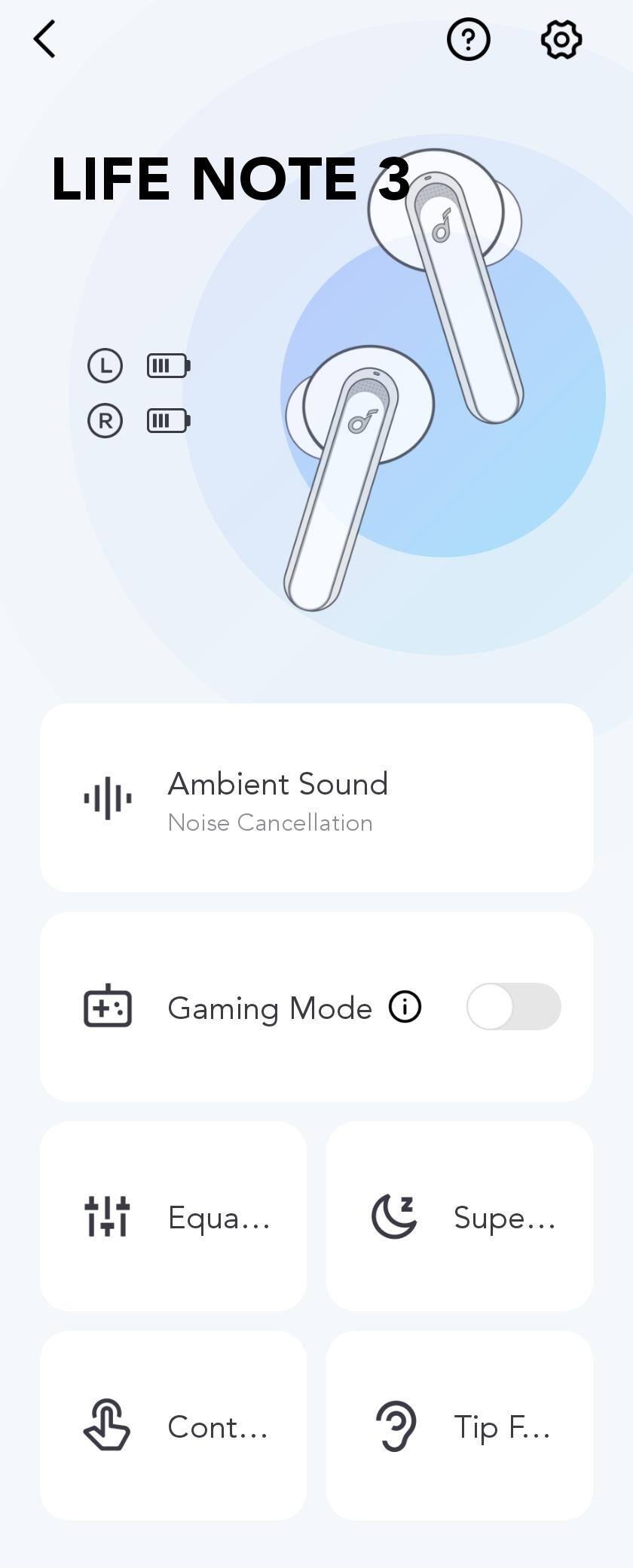Open the help question mark icon
Viewport: 633px width, 1568px height.
pyautogui.click(x=469, y=39)
